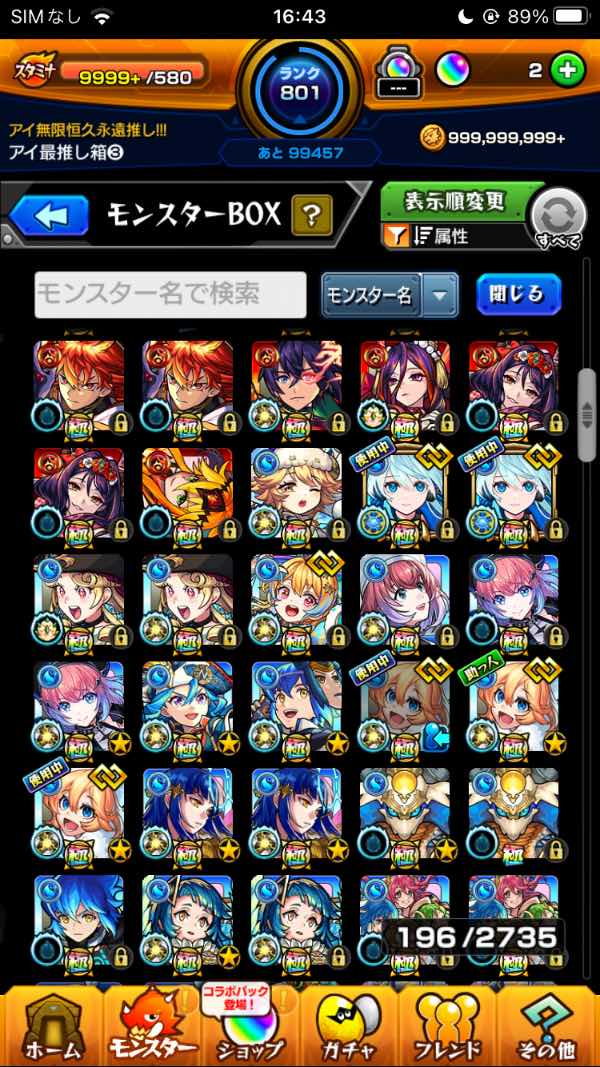Open the その他 tab
Screen dimensions: 600x1067
(546, 1027)
